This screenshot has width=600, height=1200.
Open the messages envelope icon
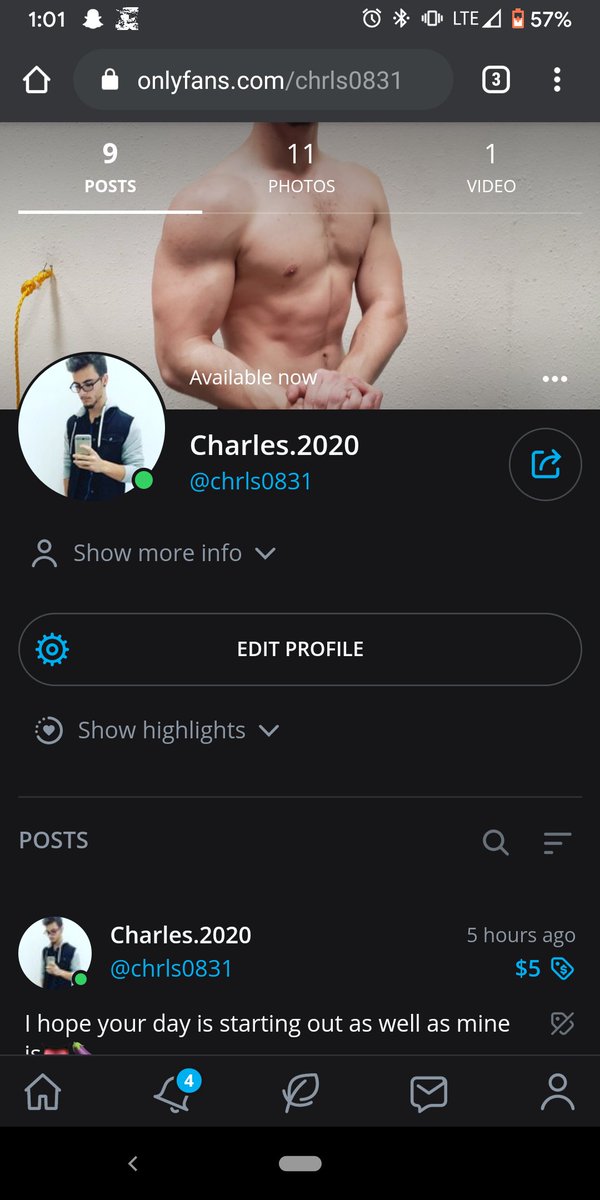[x=429, y=1094]
